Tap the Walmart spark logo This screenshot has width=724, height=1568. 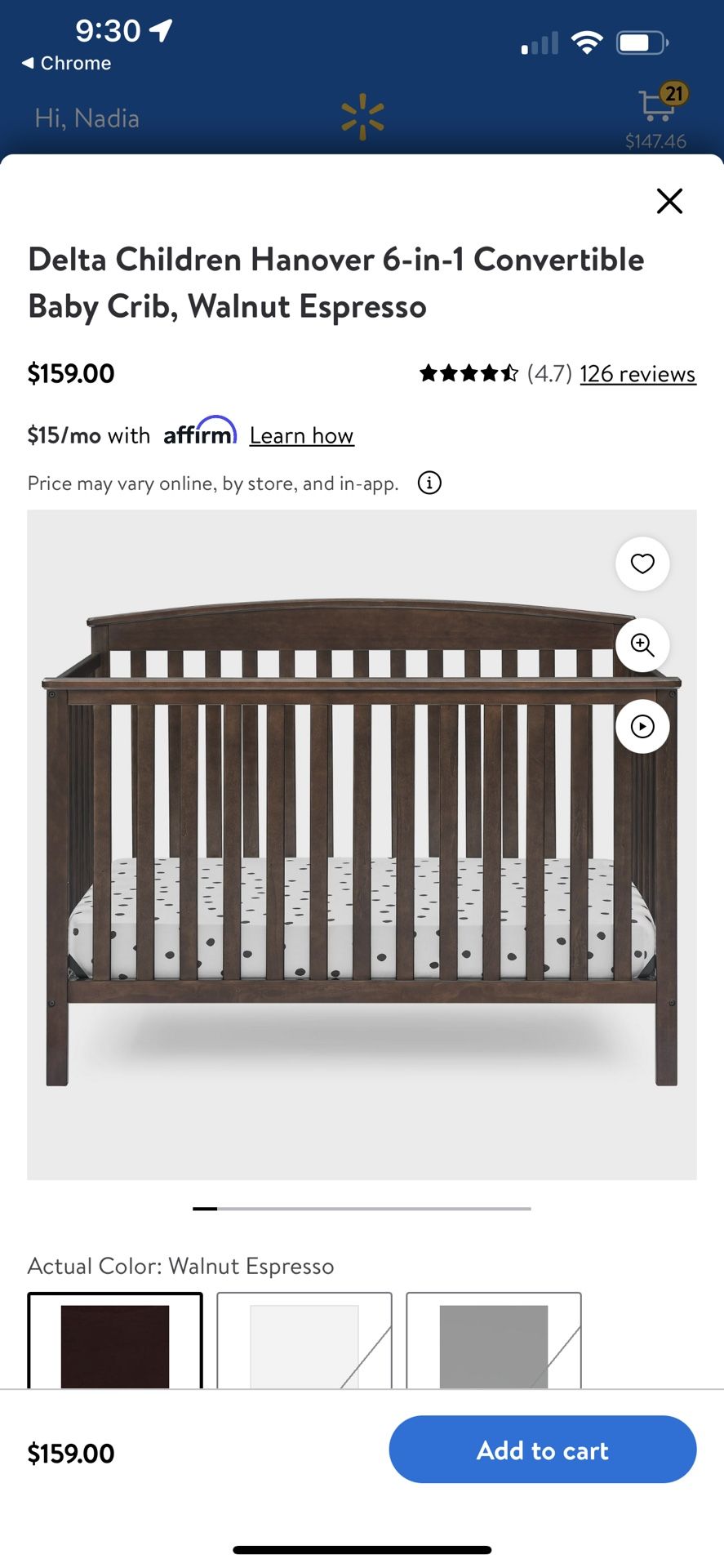coord(362,116)
